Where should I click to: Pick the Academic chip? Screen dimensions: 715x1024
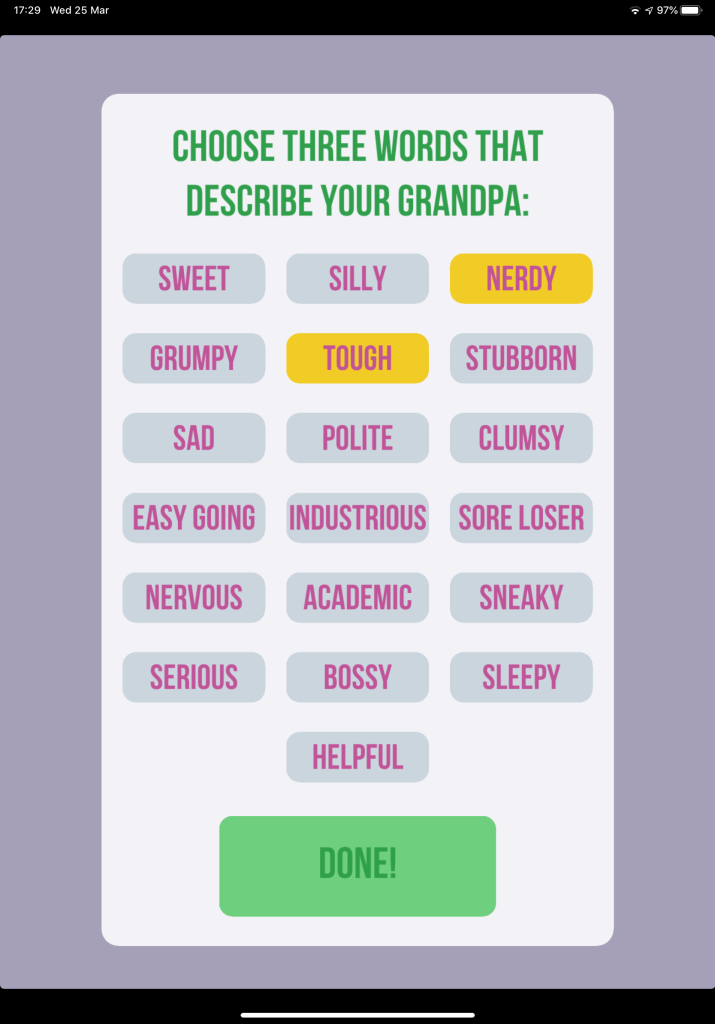point(357,597)
